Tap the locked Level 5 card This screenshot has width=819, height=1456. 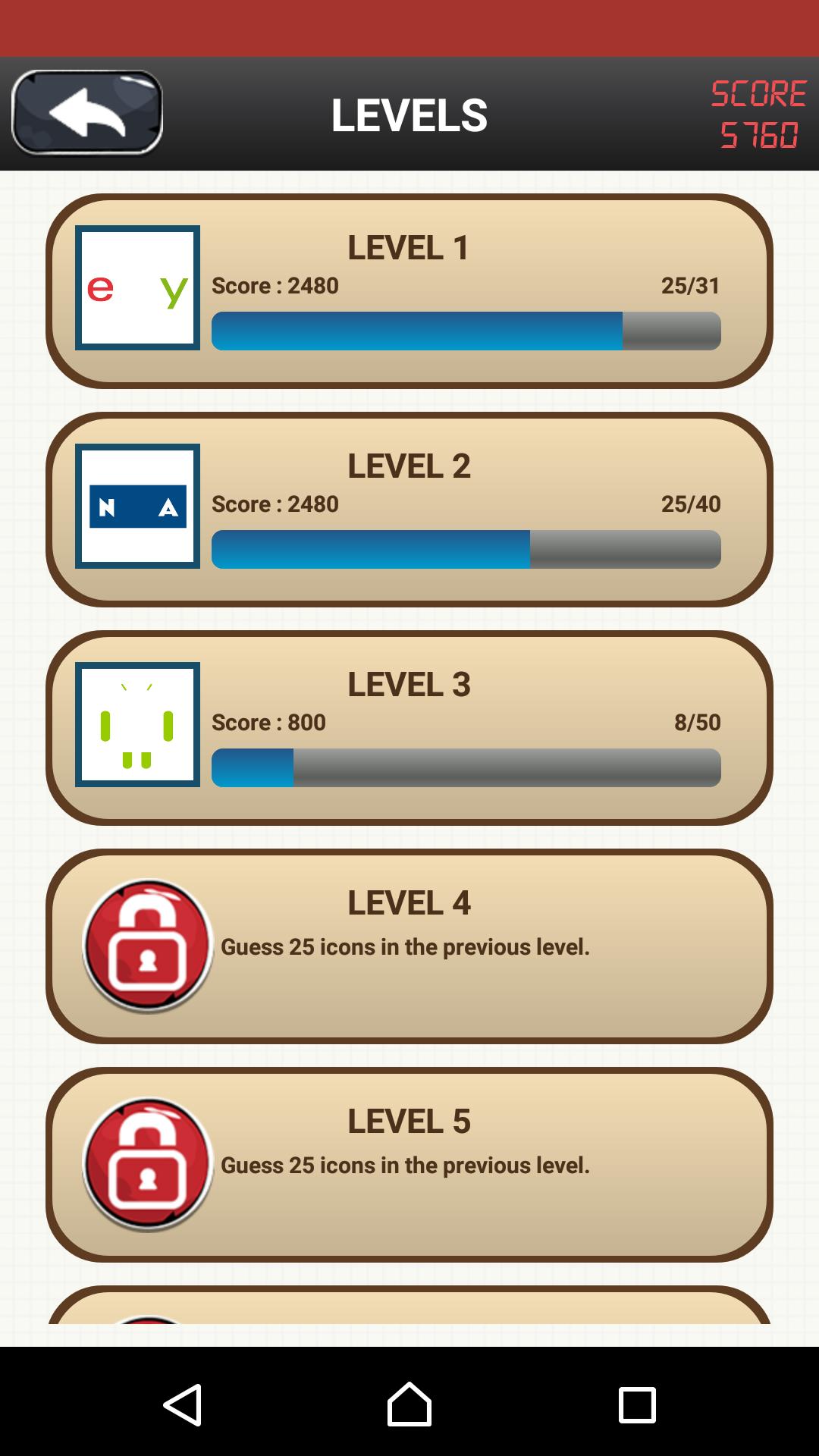409,1165
